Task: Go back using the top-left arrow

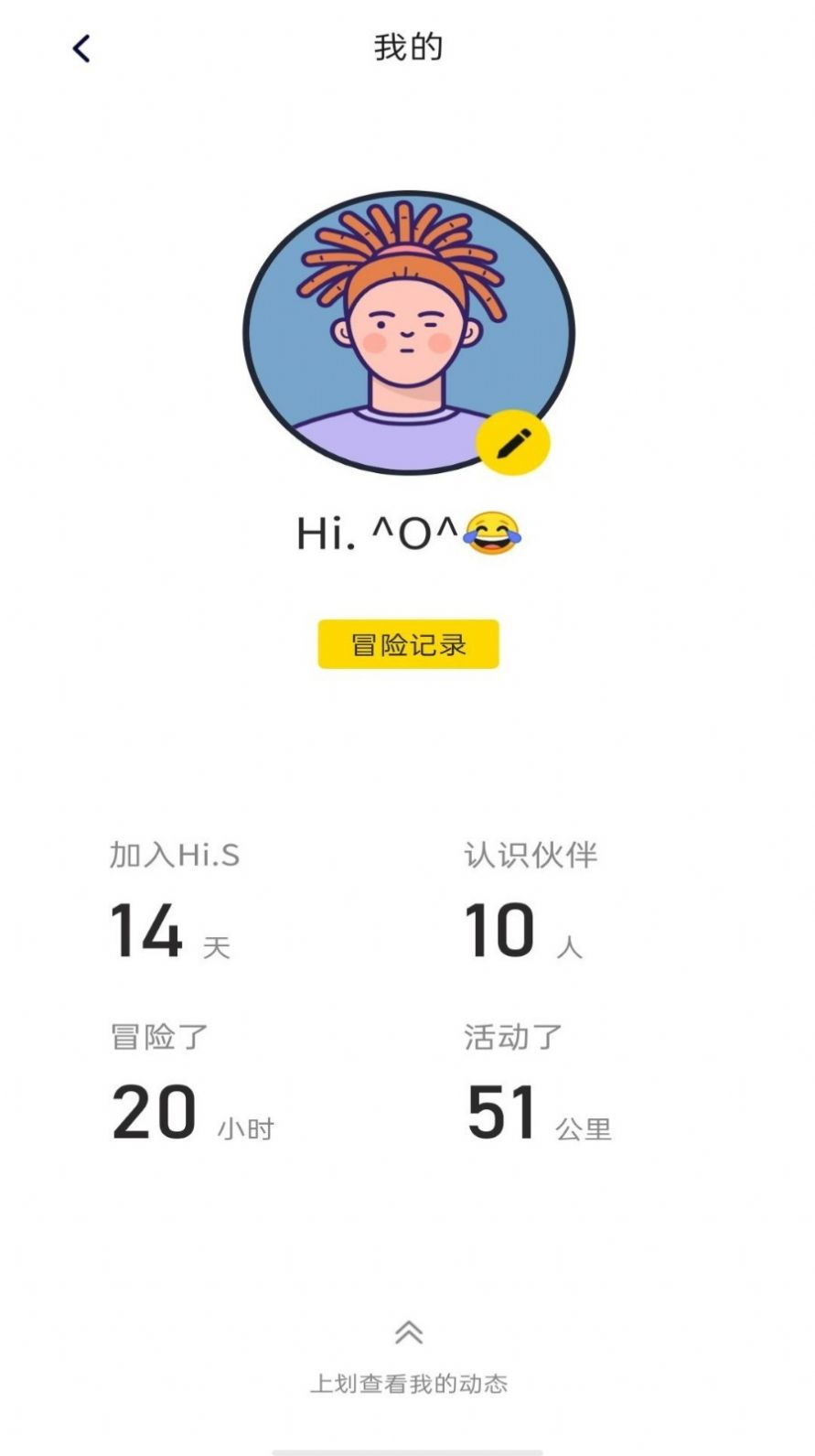Action: click(81, 49)
